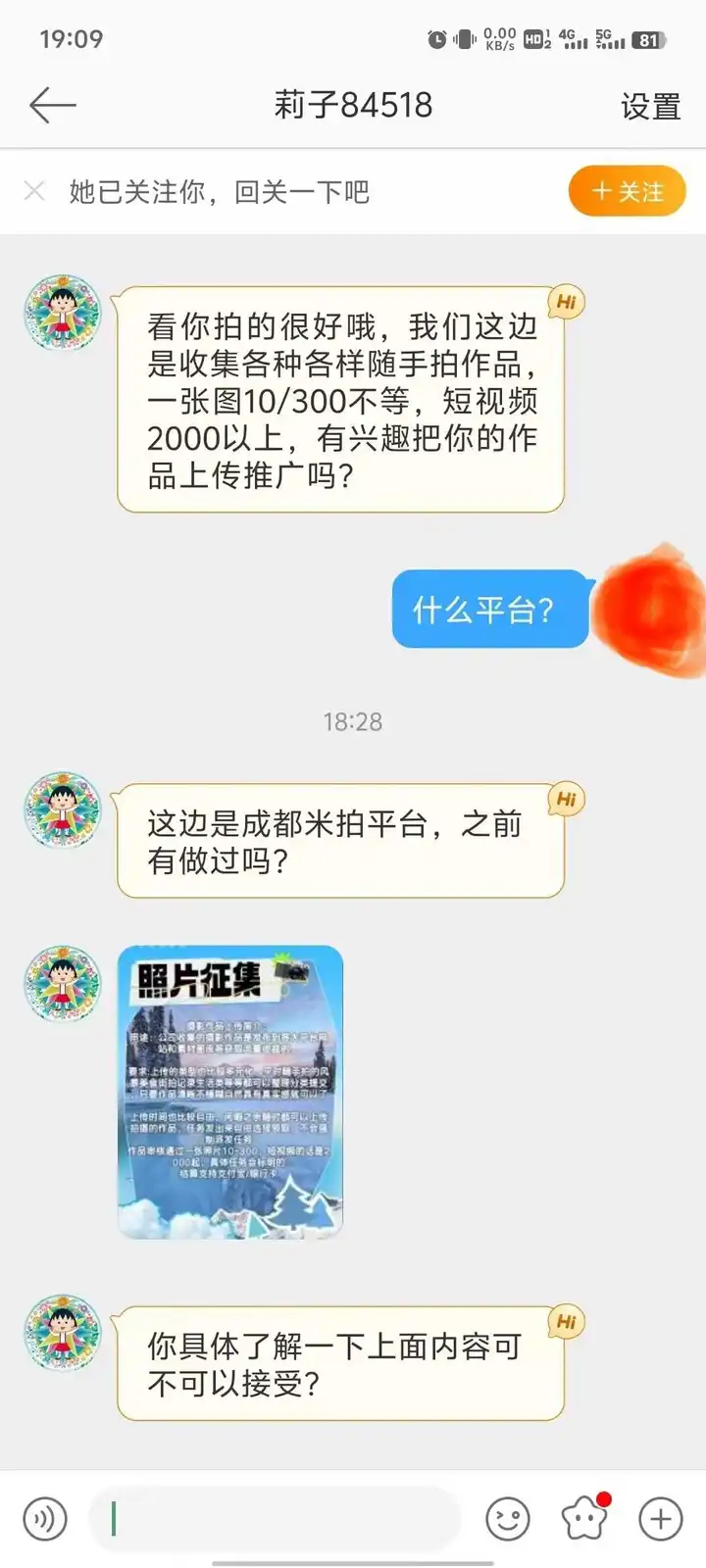Open the sticker panel with red dot

point(584,1519)
